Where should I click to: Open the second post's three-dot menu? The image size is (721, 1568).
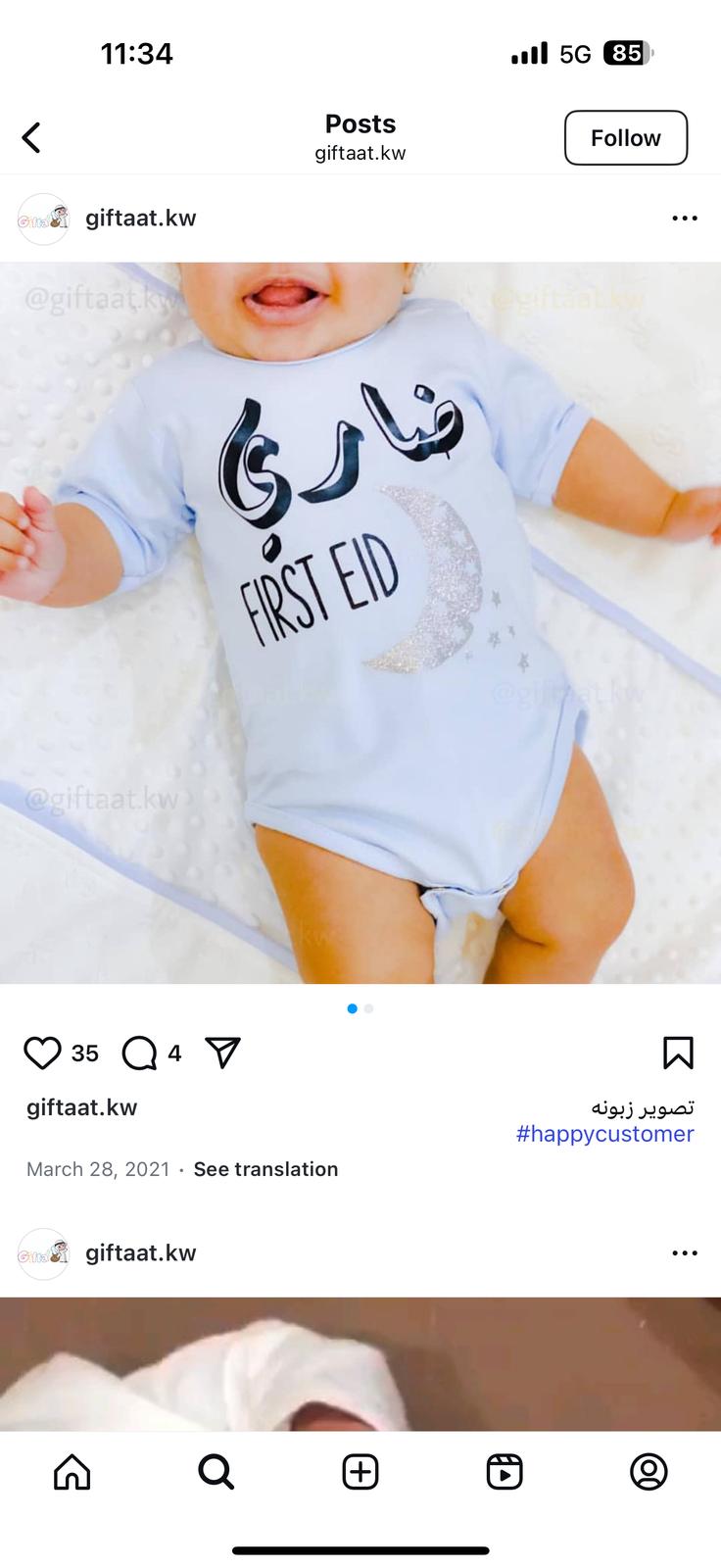685,1252
